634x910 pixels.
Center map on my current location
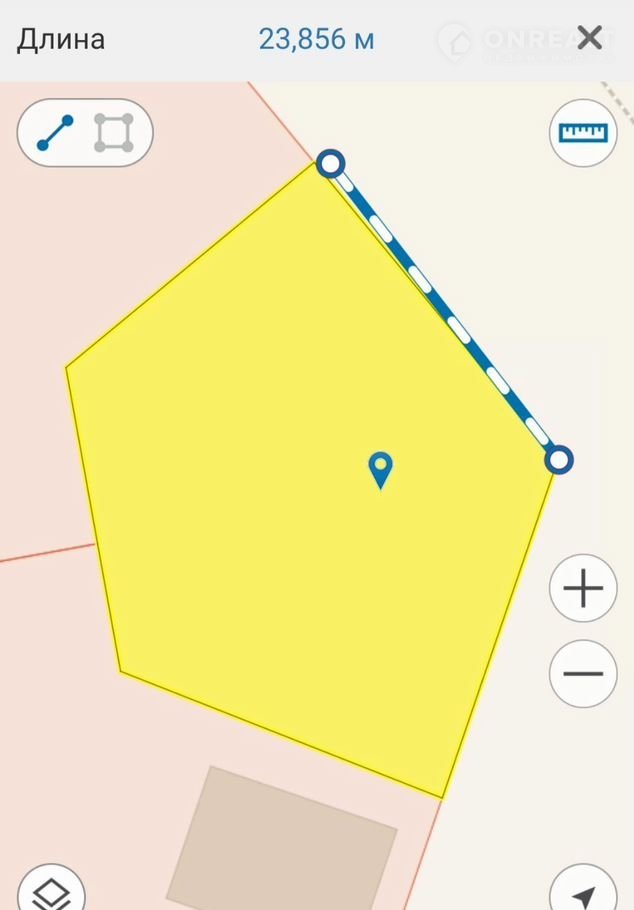click(x=585, y=893)
